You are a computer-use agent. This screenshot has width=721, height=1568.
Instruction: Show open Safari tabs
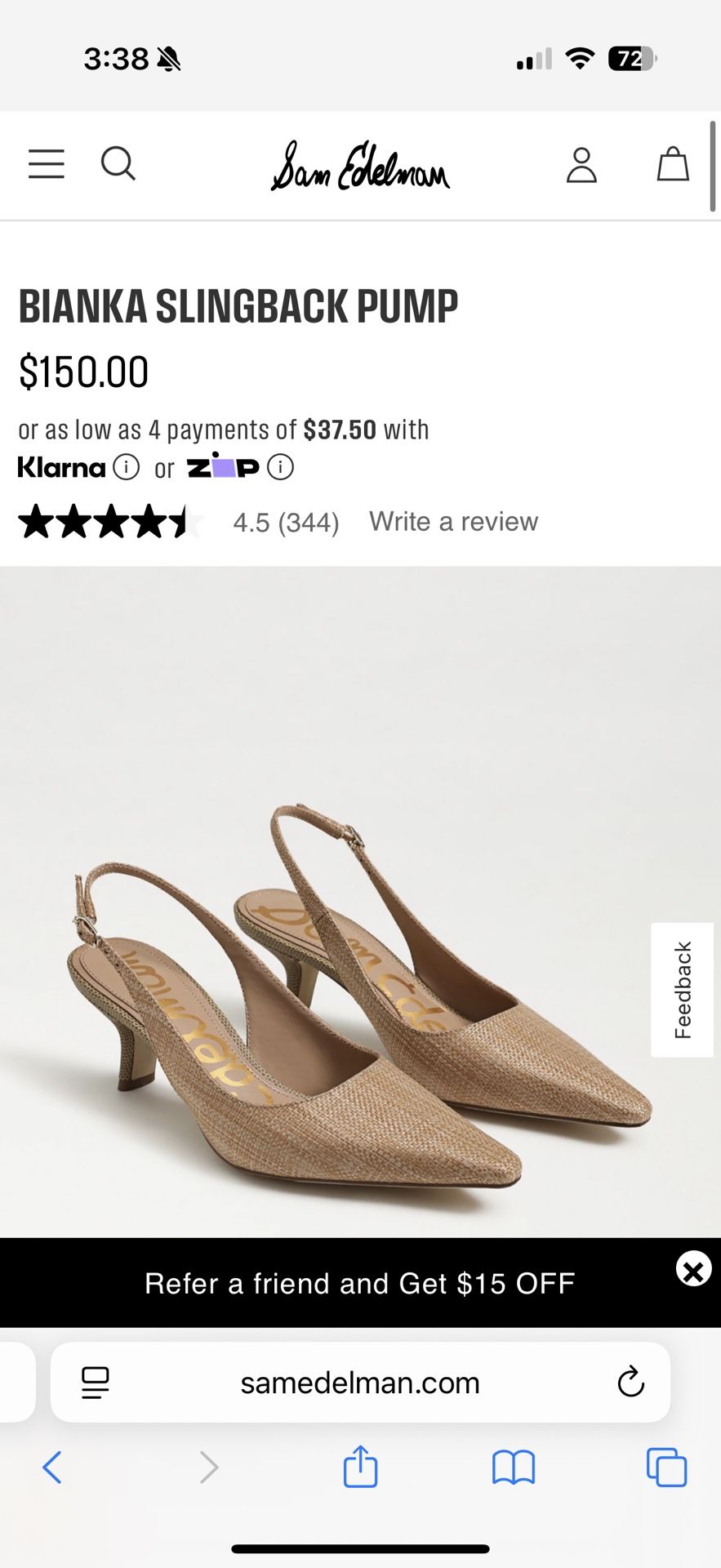click(x=666, y=1468)
